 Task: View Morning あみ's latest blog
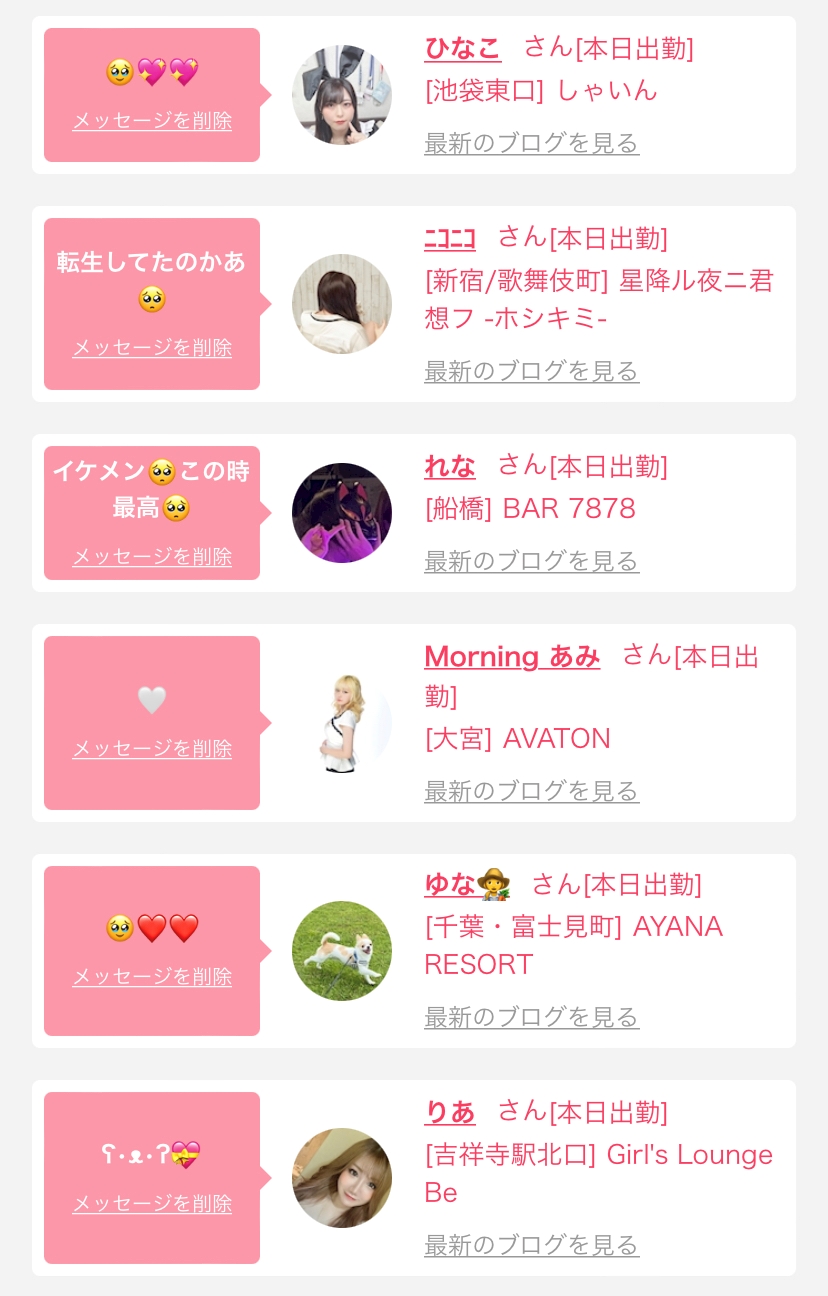(531, 791)
